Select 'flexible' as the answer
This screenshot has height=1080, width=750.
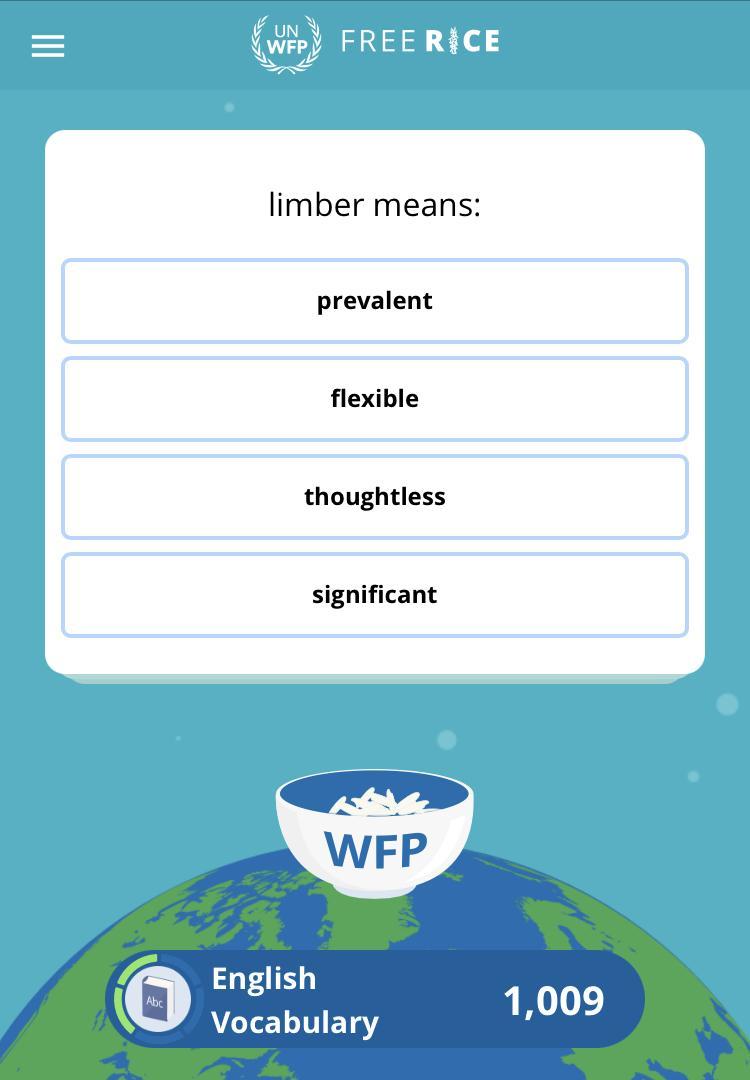click(375, 399)
